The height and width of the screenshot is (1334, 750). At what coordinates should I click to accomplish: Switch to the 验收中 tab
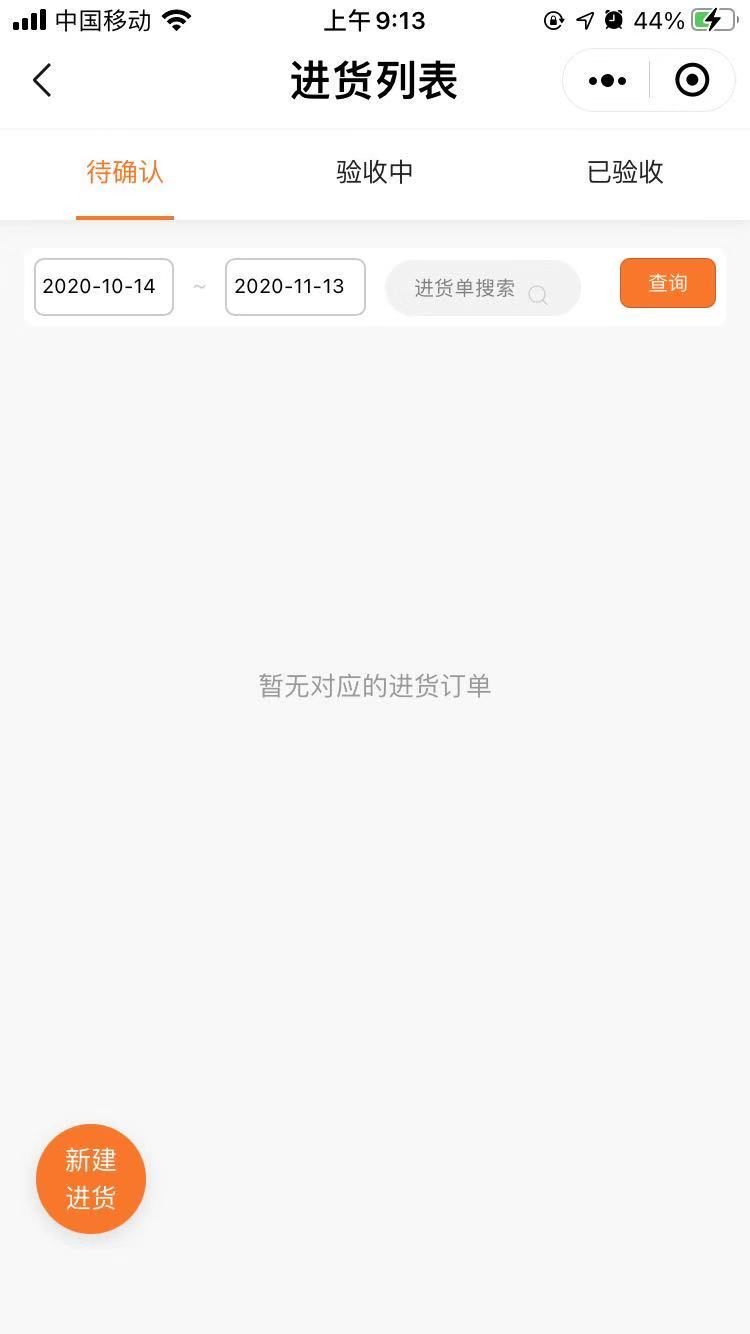click(x=375, y=172)
